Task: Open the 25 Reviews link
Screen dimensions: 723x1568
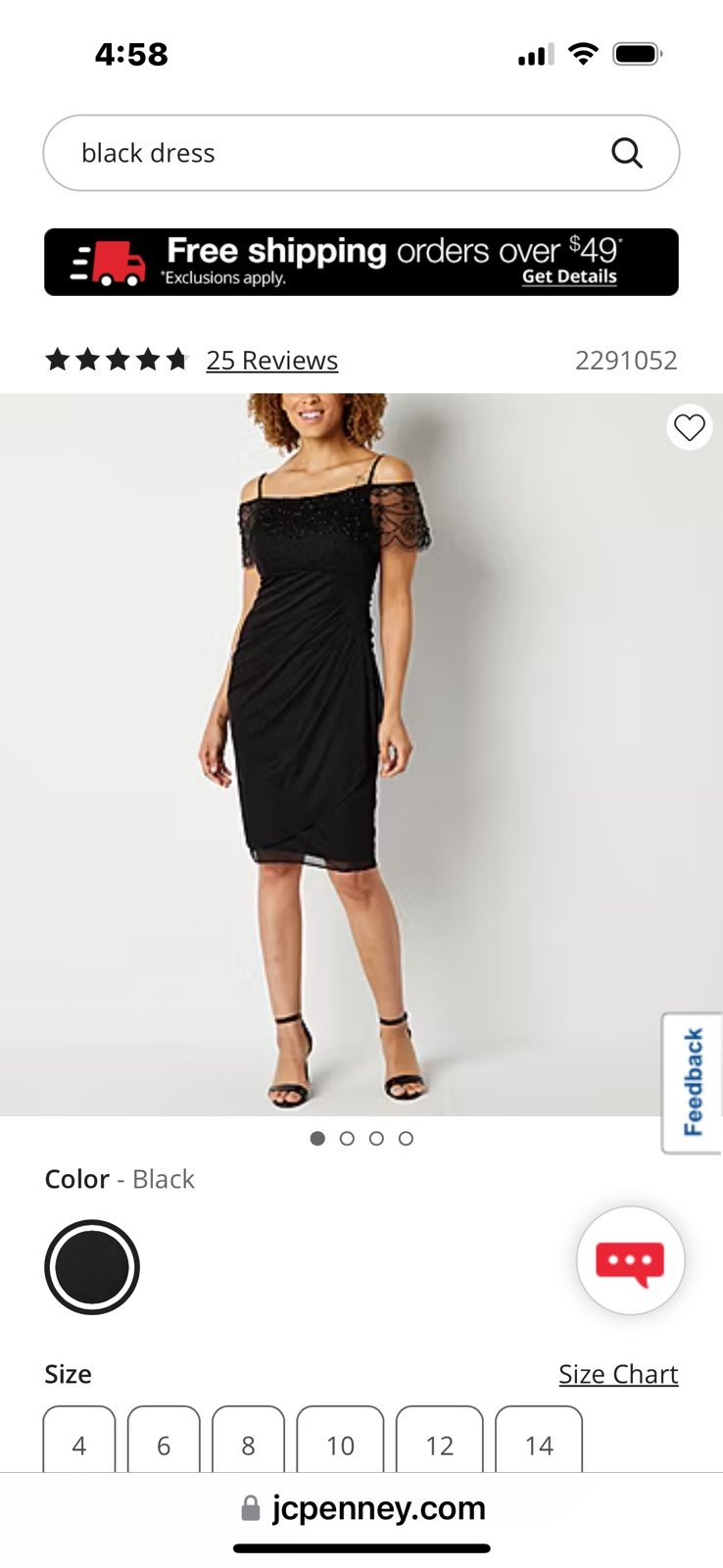Action: click(x=271, y=361)
